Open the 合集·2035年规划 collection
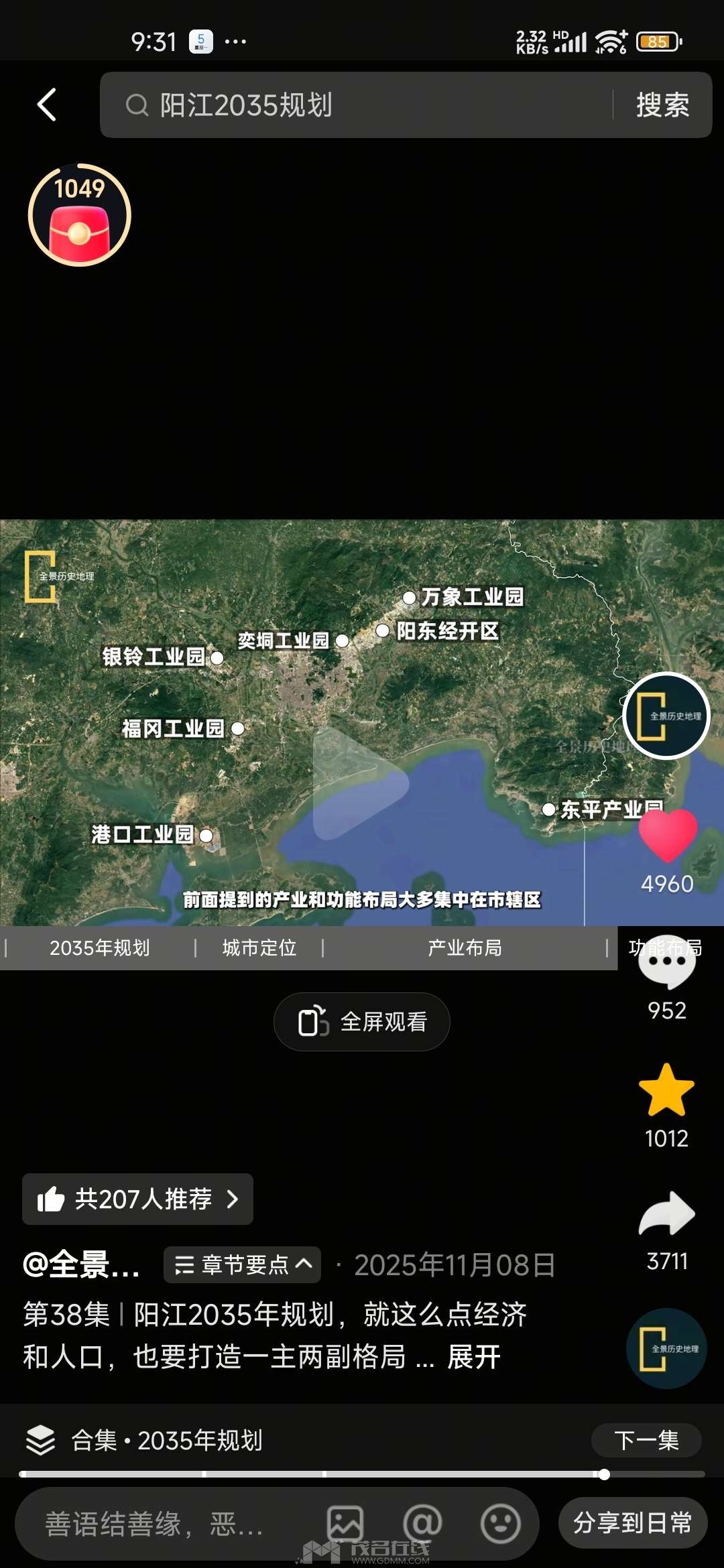This screenshot has width=724, height=1568. (168, 1440)
